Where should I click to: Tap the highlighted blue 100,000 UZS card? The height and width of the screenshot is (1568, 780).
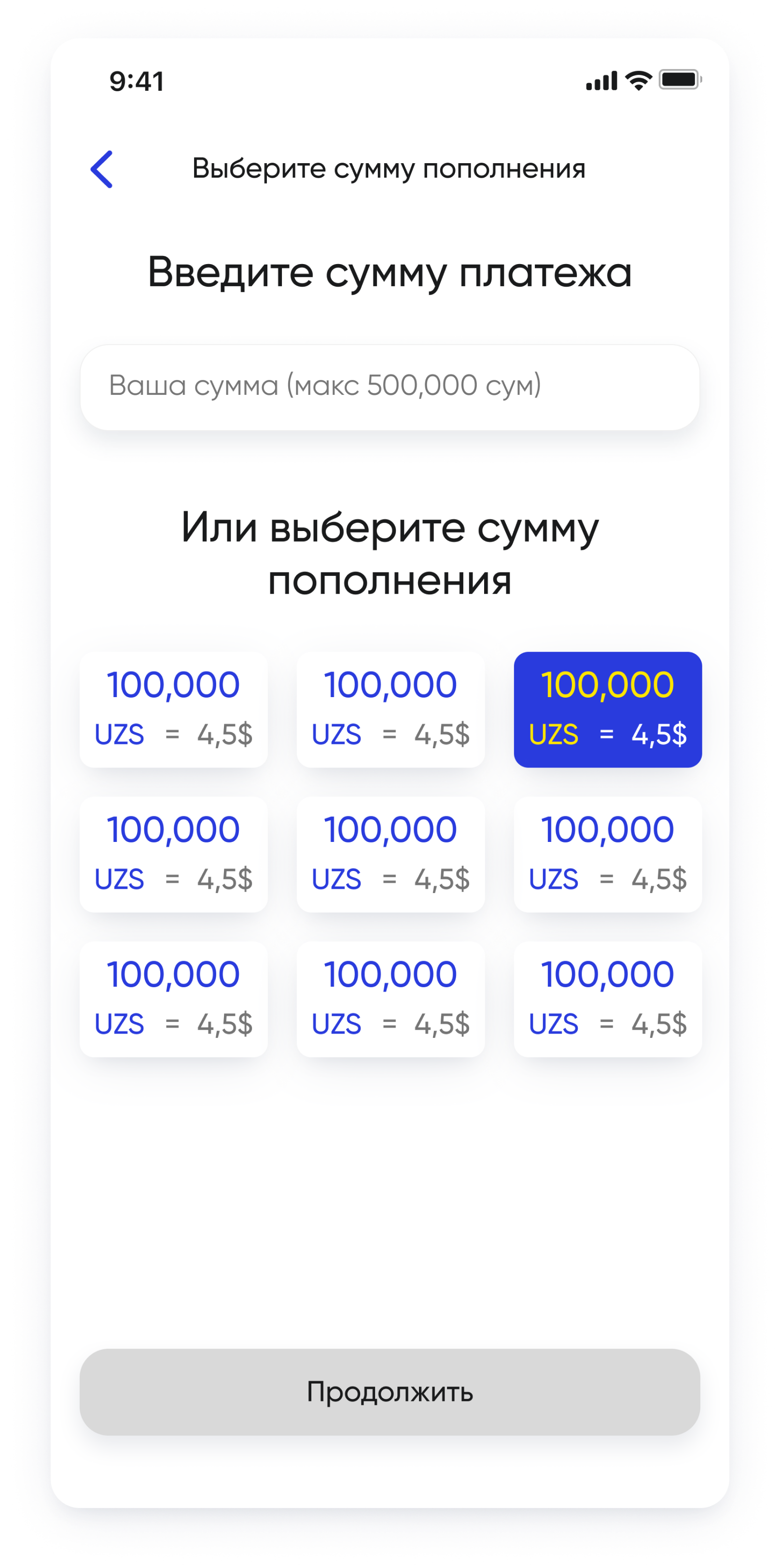point(607,709)
